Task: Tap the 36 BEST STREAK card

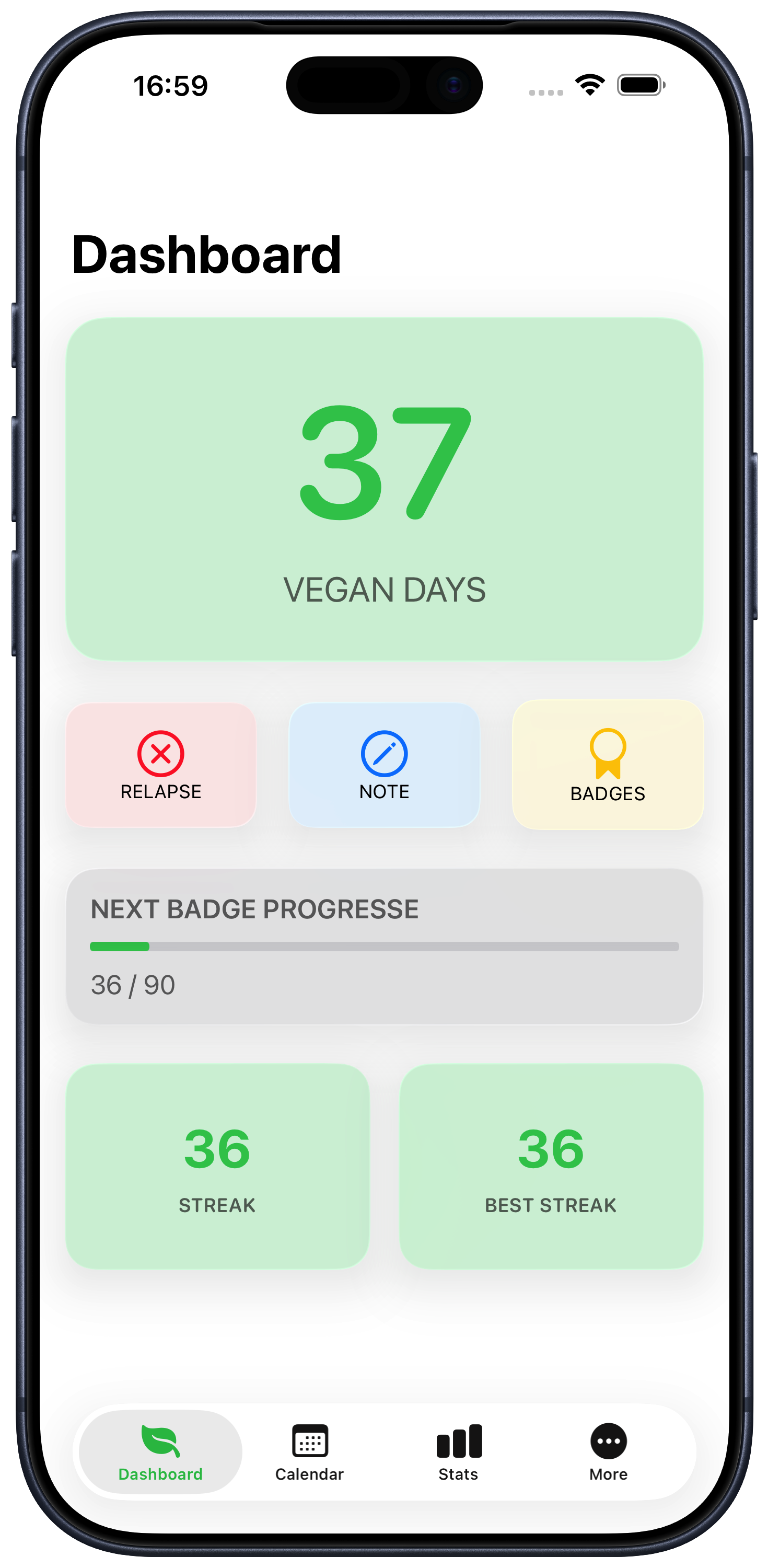Action: pos(551,1166)
